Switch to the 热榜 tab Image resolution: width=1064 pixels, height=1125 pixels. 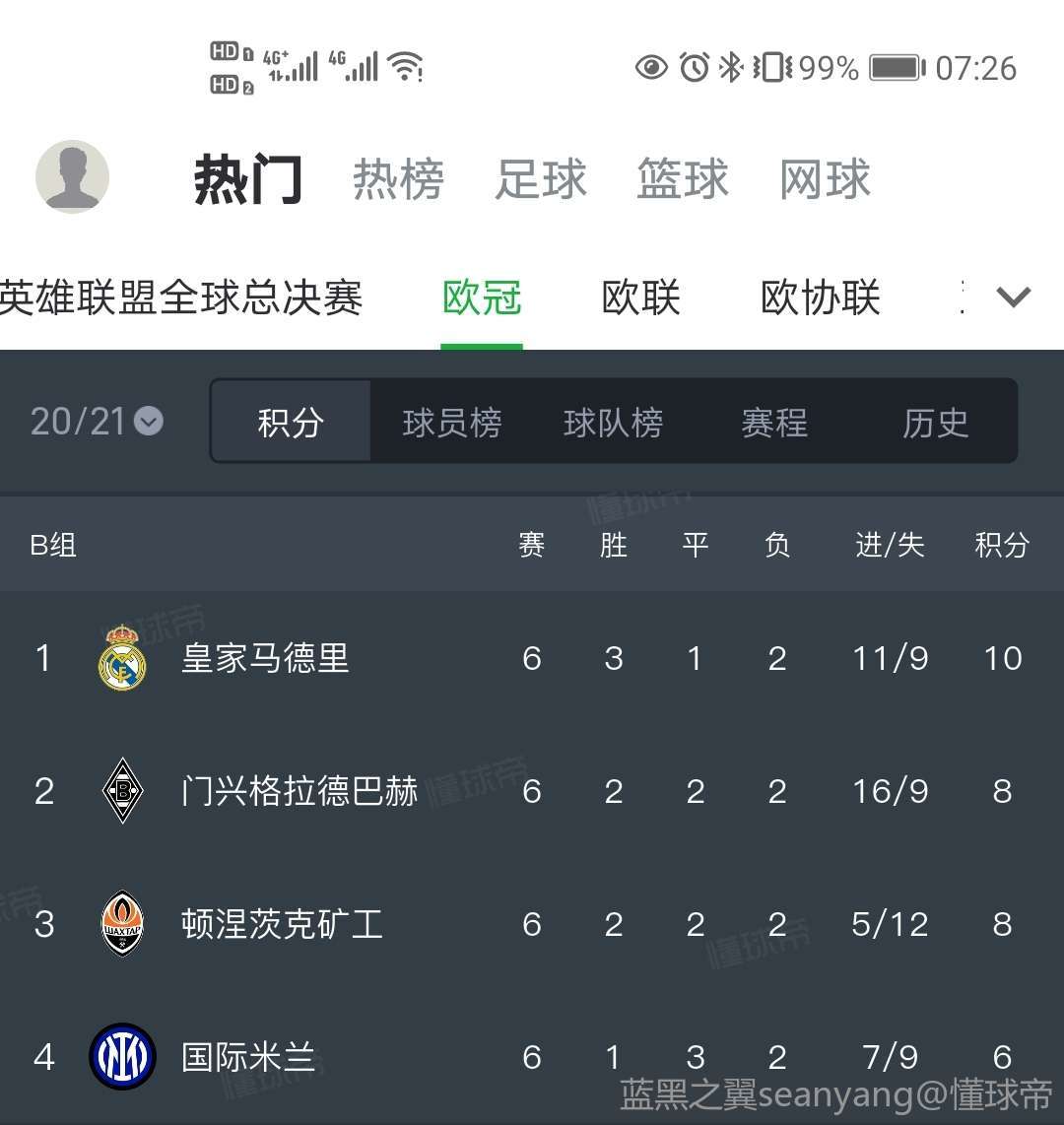pyautogui.click(x=398, y=179)
